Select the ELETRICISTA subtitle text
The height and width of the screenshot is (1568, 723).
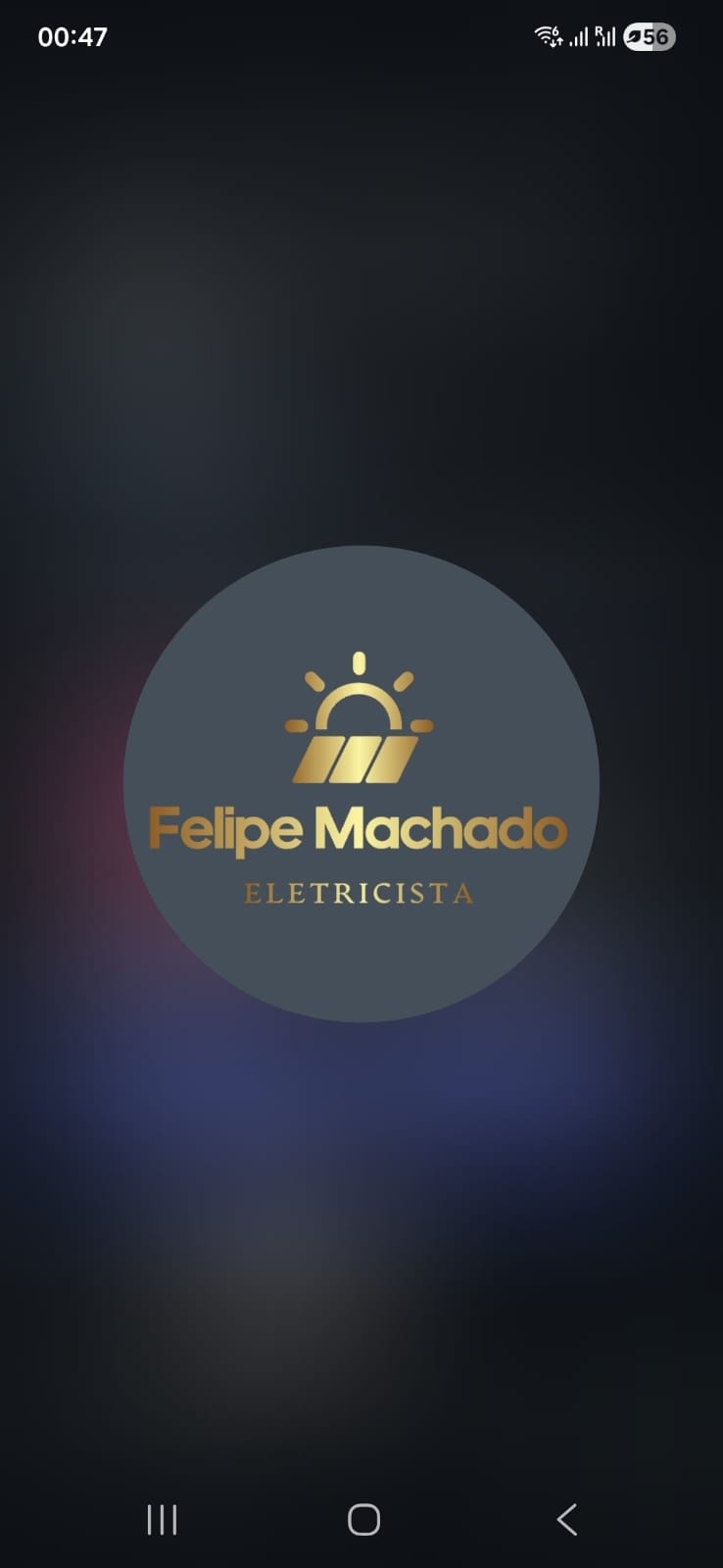(x=360, y=892)
